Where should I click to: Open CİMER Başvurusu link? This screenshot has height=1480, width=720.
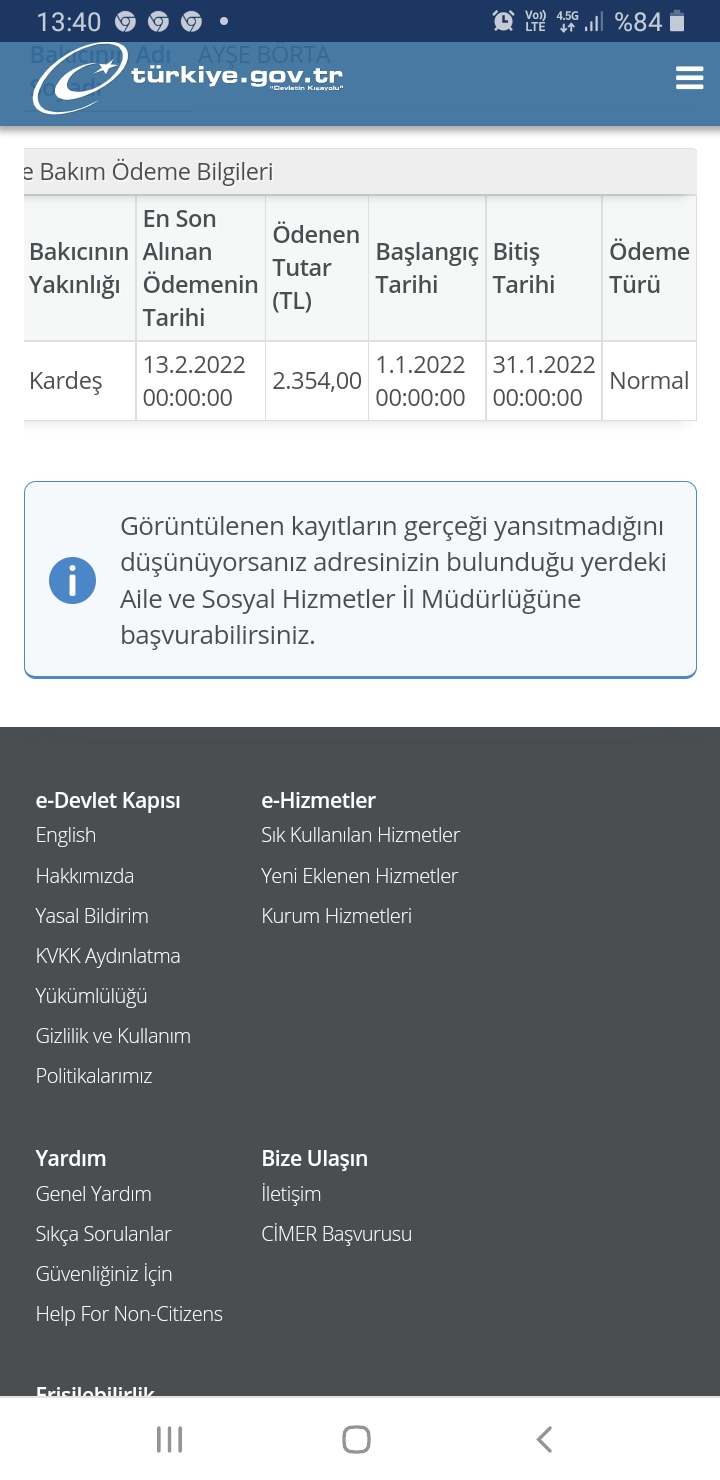tap(336, 1234)
